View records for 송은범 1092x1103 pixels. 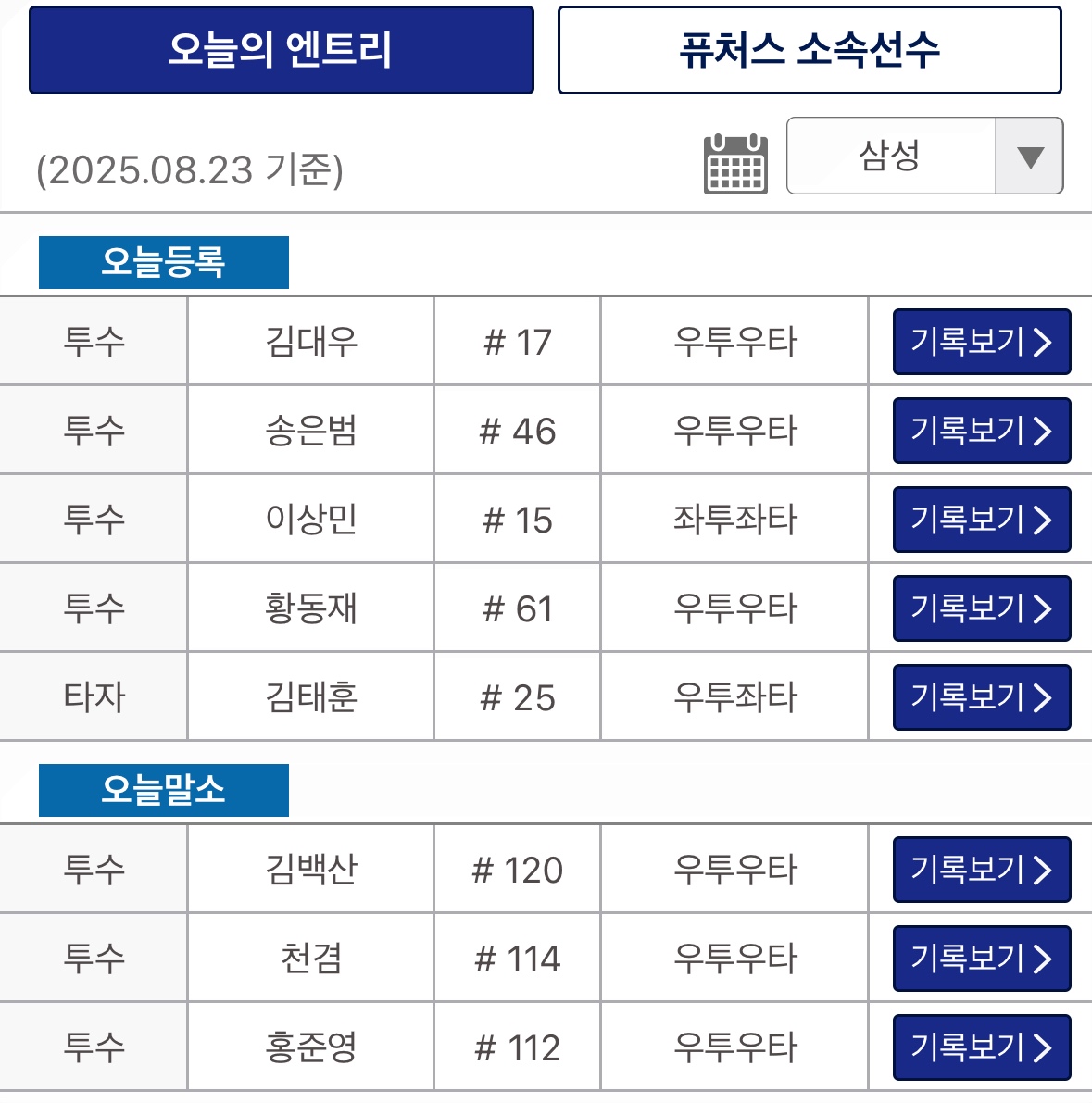click(981, 431)
